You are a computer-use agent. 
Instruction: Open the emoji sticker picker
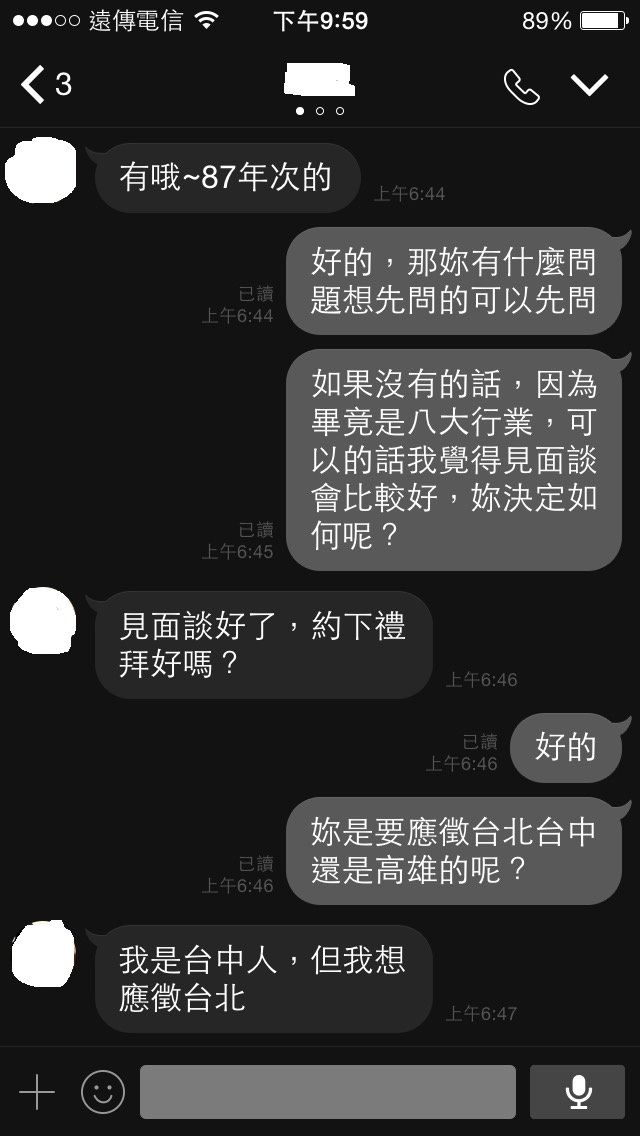point(102,1092)
